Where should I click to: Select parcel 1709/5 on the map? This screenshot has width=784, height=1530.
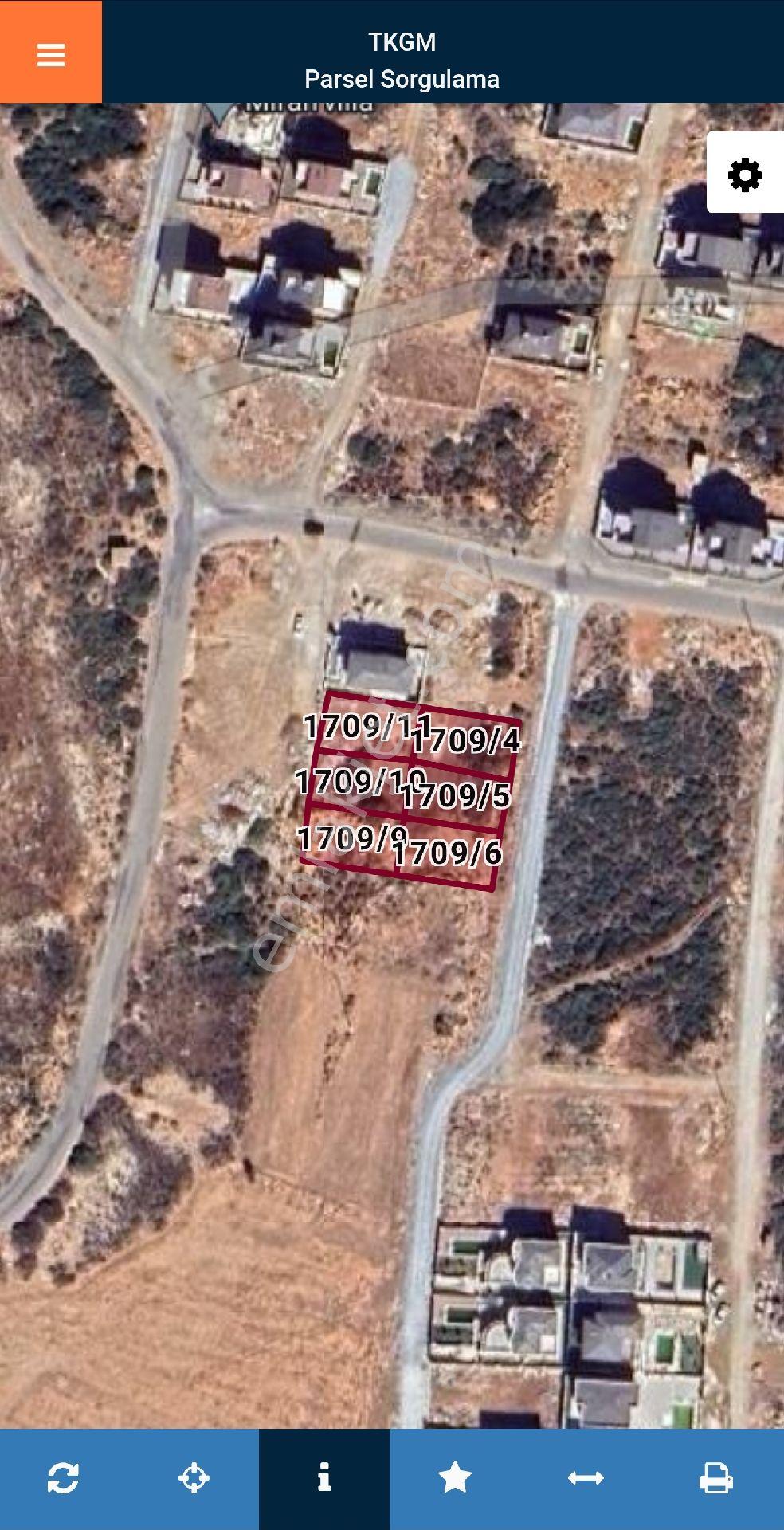pyautogui.click(x=457, y=795)
